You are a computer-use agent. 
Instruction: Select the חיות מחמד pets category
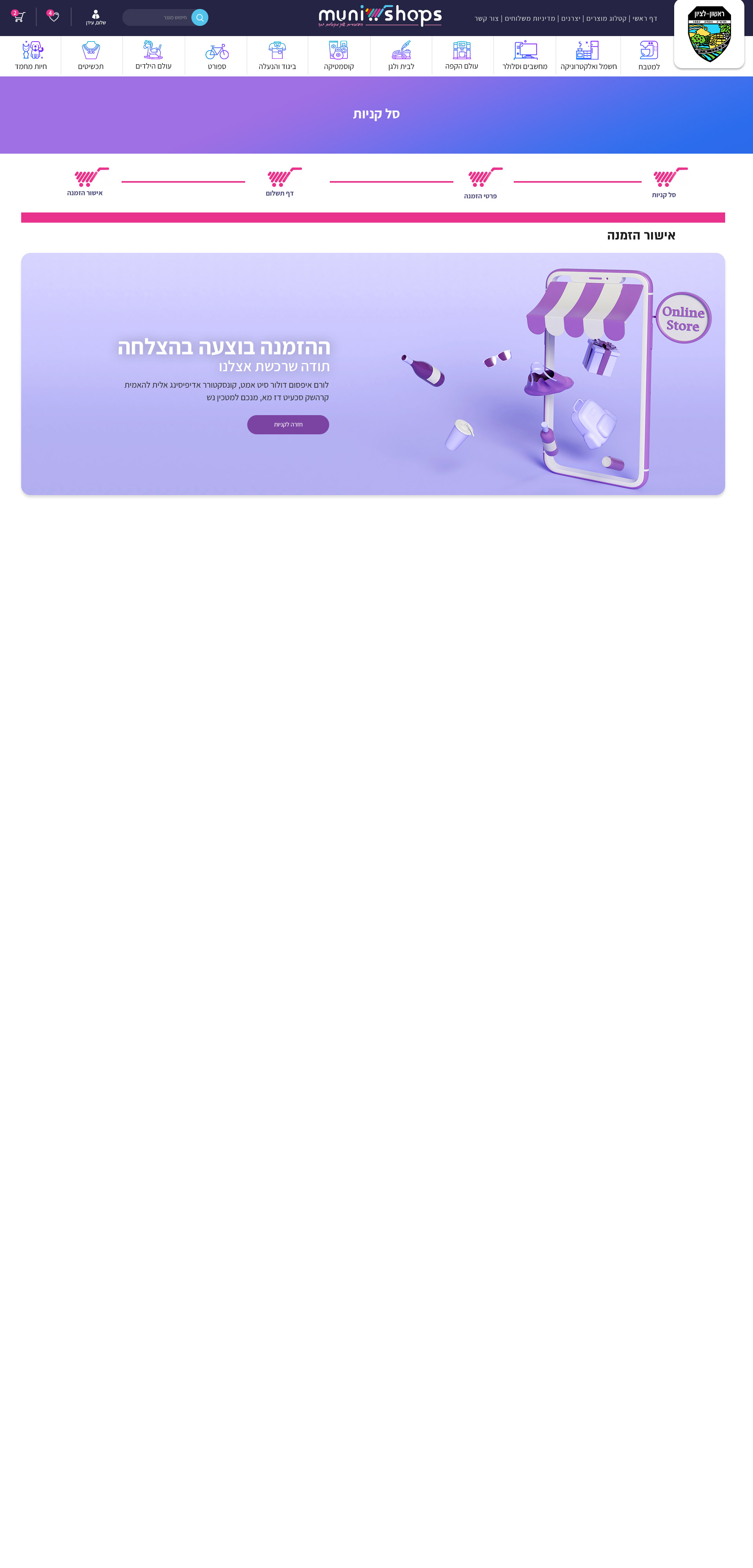(31, 56)
